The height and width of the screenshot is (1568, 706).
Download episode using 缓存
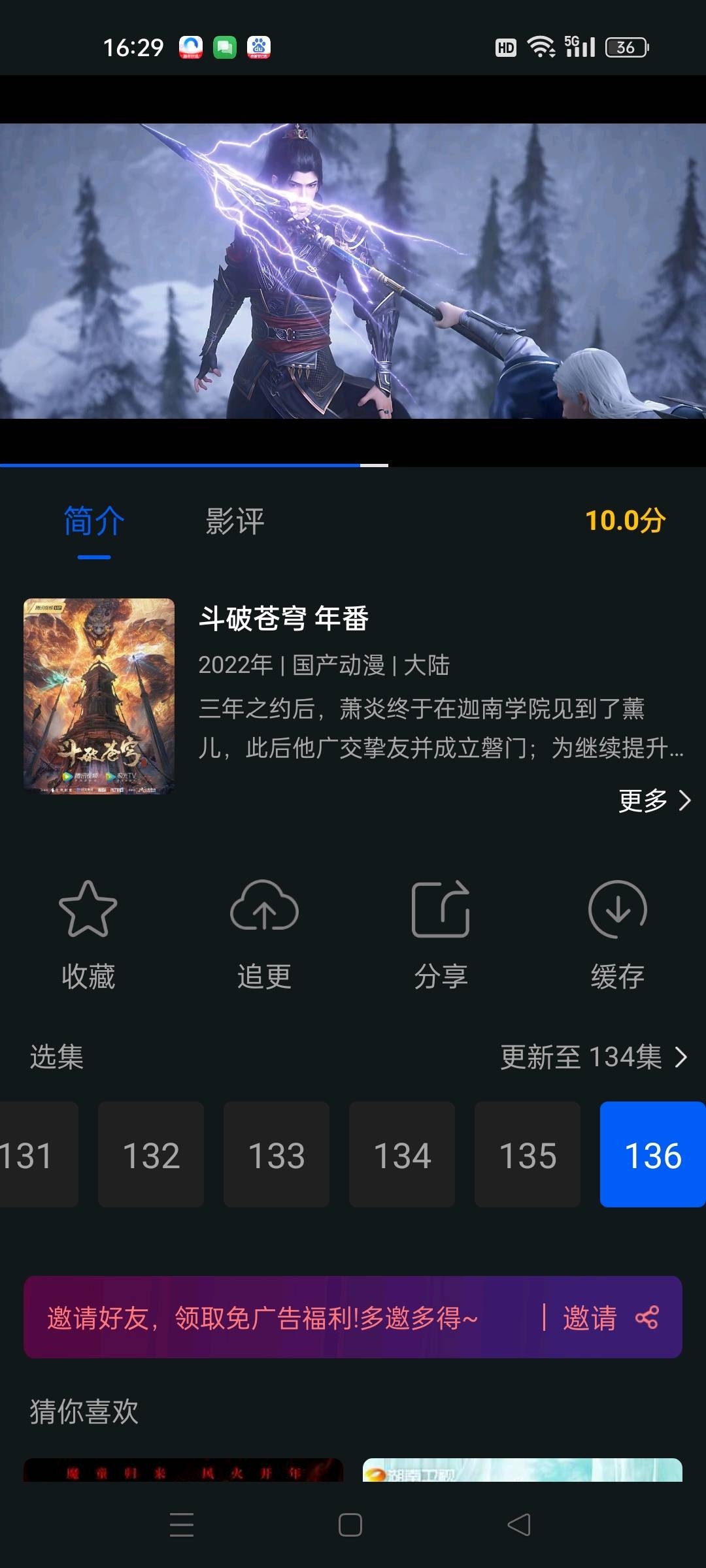pyautogui.click(x=617, y=934)
